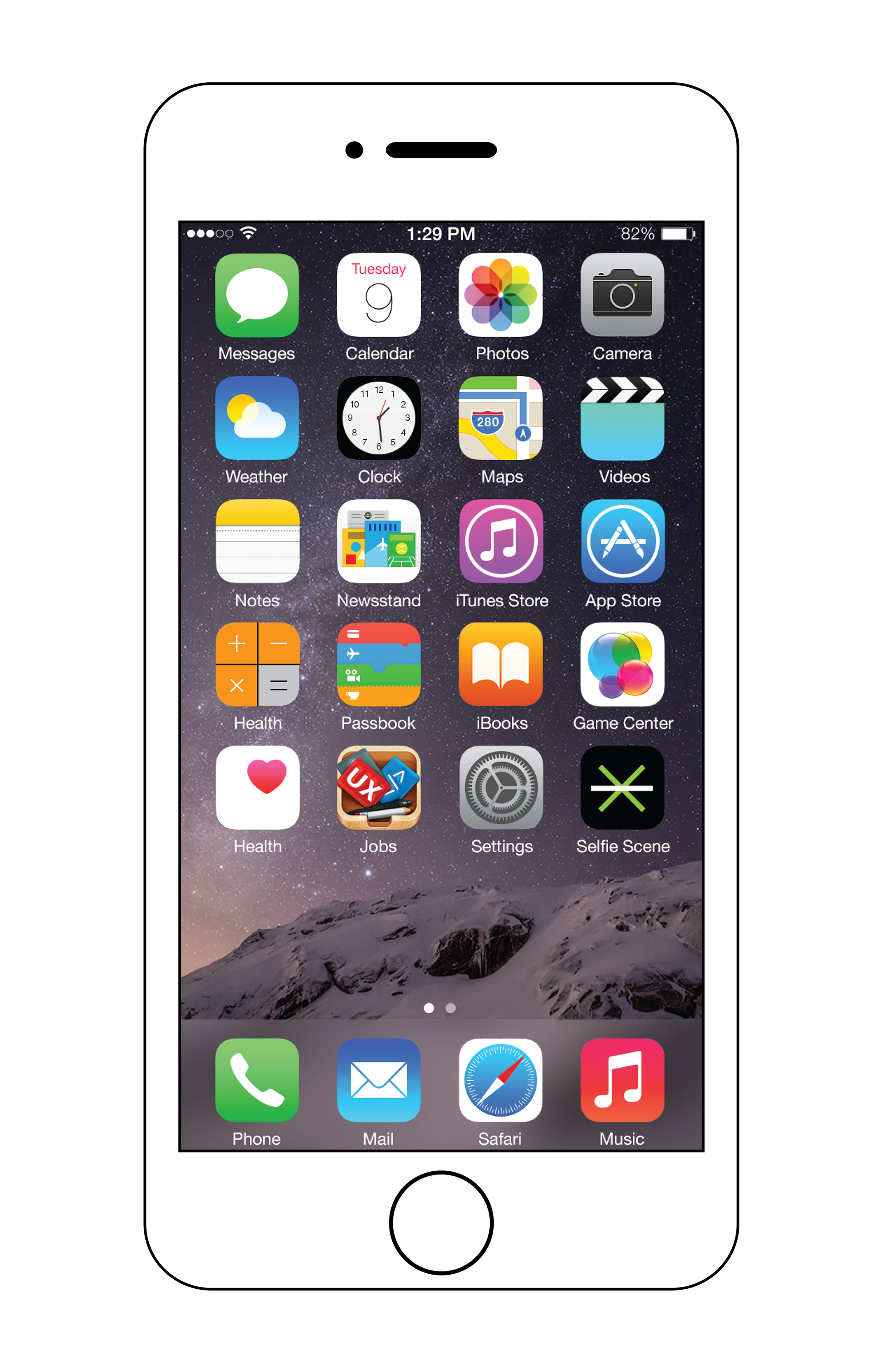Open the Jobs app

coord(379,788)
